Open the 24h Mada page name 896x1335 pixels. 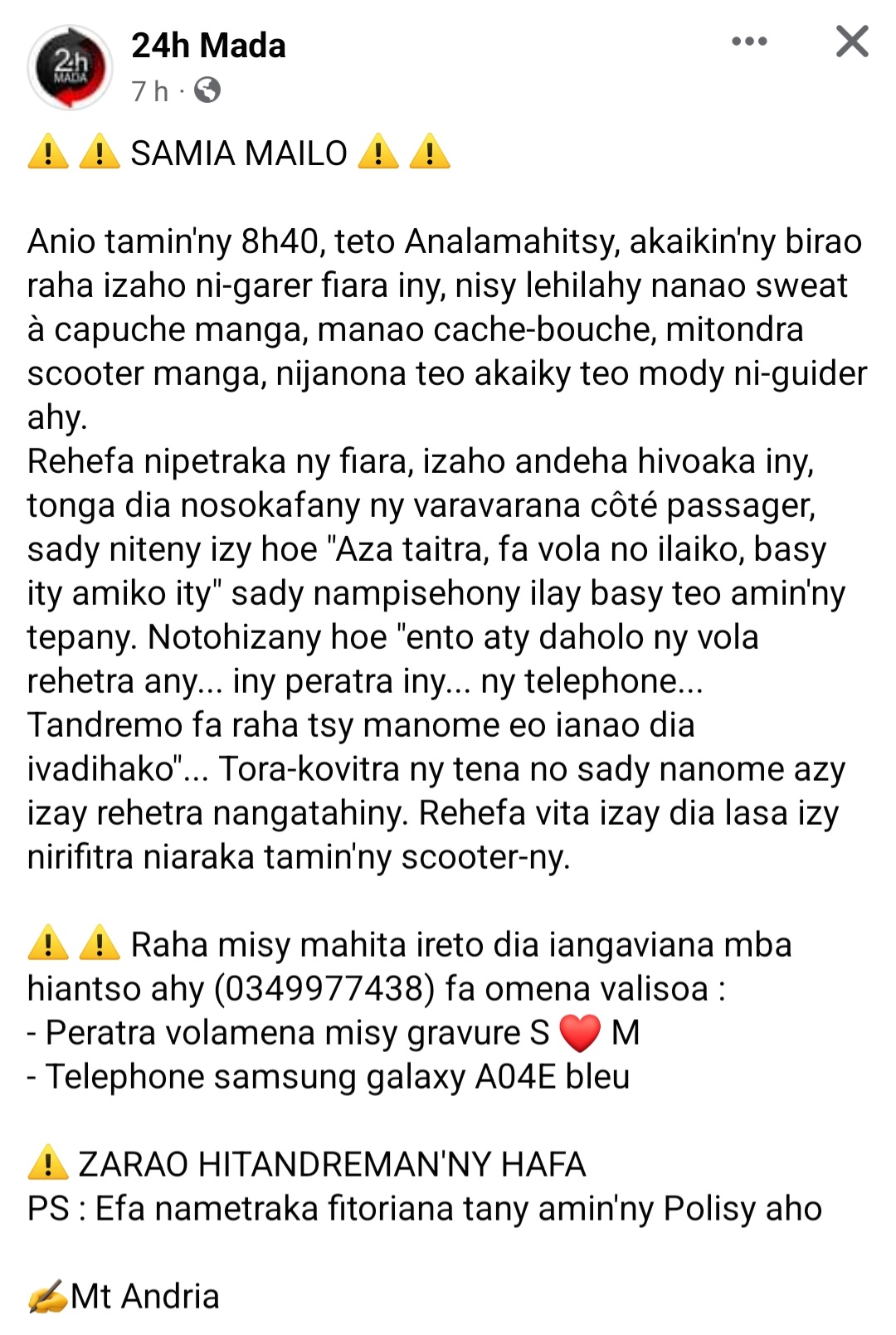point(208,46)
